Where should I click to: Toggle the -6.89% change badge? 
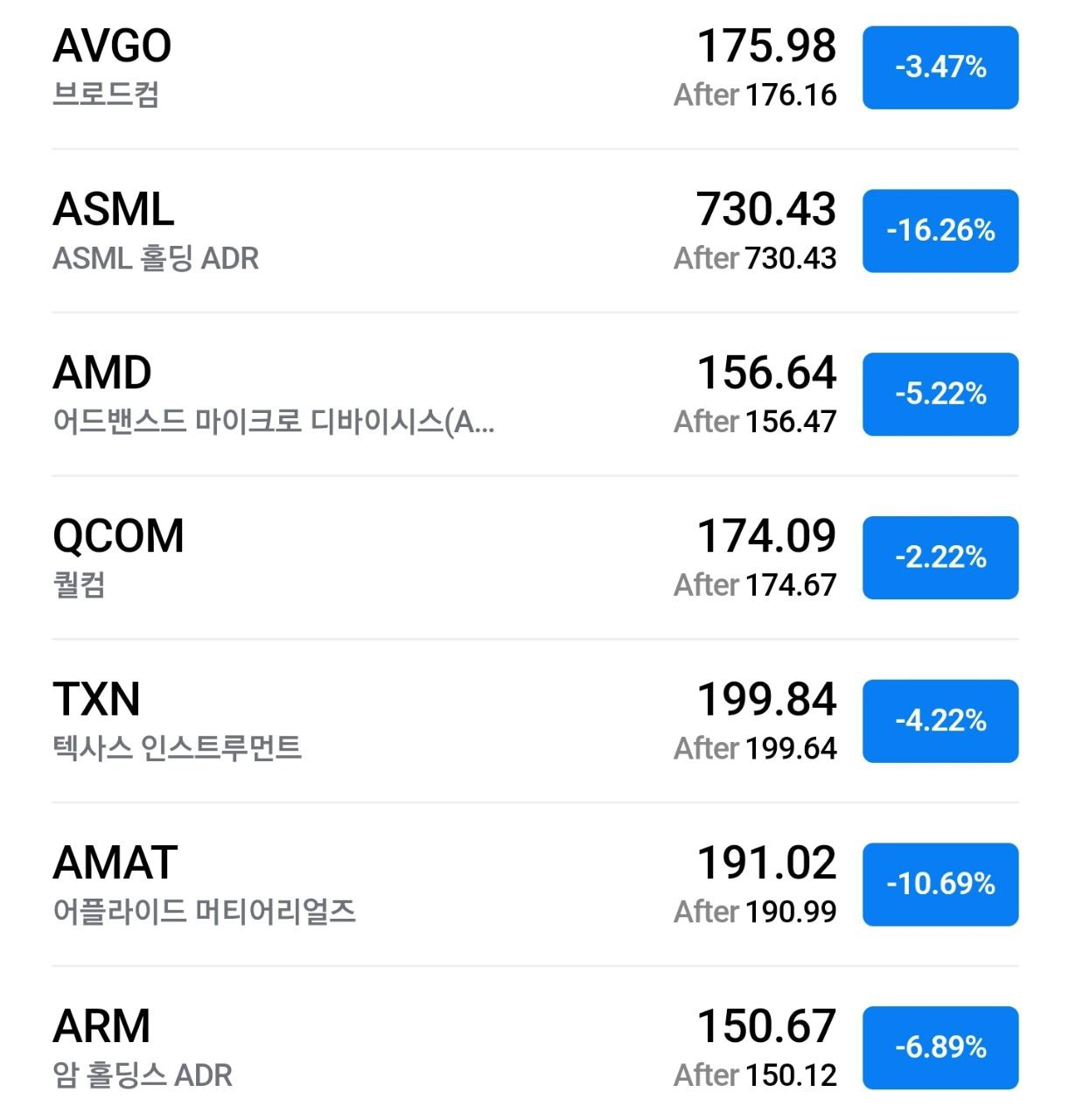click(x=940, y=1048)
